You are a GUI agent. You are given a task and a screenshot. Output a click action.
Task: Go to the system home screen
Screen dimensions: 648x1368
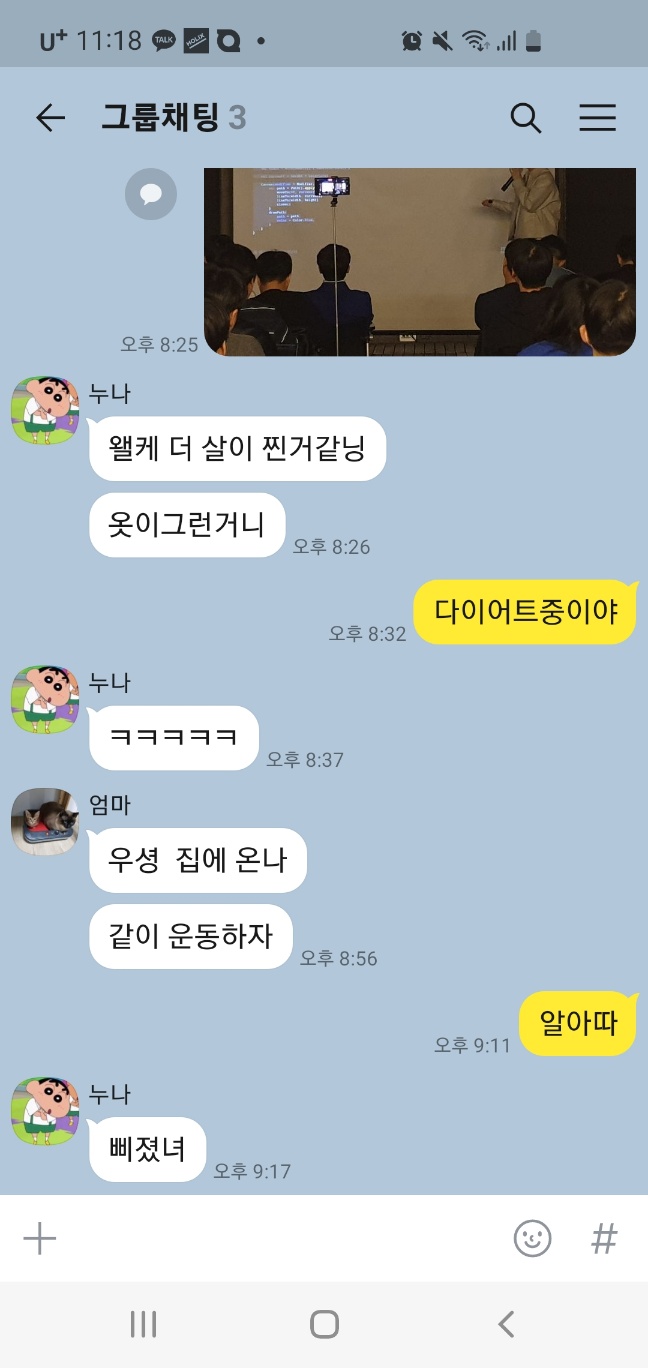(x=324, y=1325)
